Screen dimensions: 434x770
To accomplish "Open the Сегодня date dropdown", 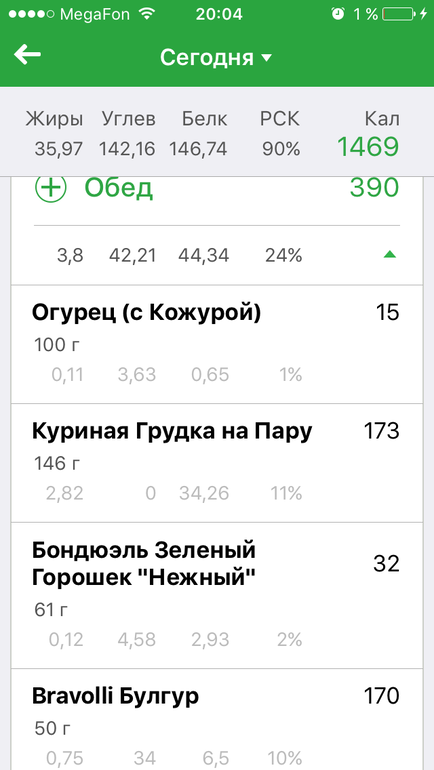I will pyautogui.click(x=216, y=57).
